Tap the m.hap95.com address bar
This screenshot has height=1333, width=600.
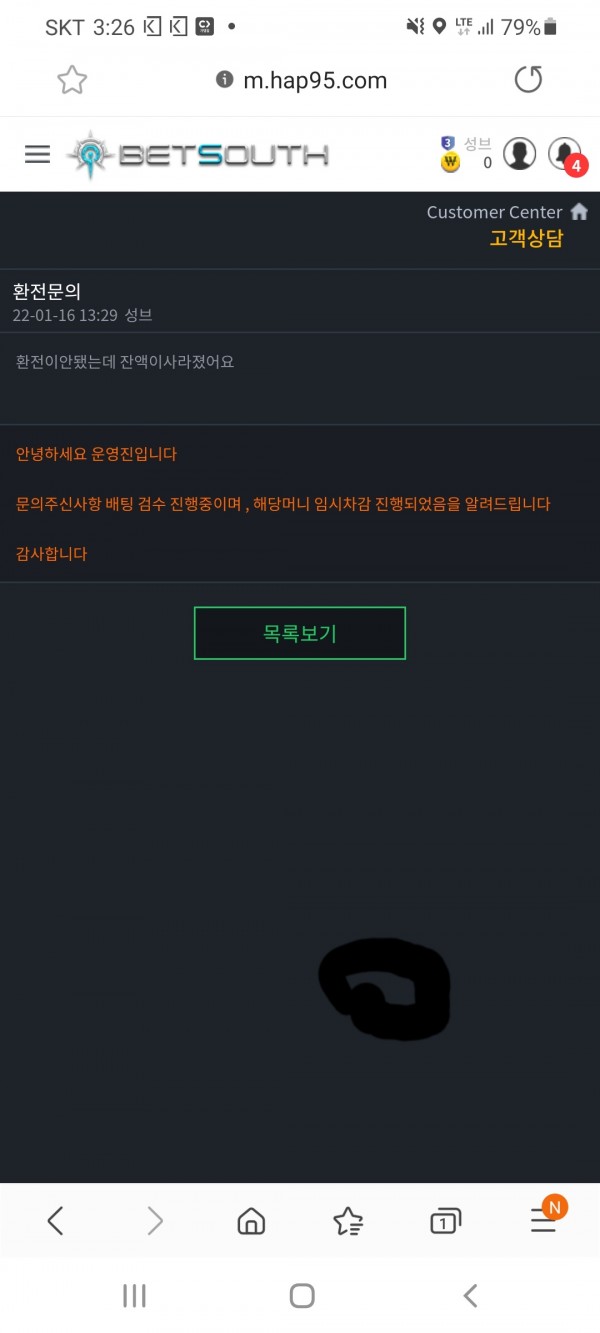click(x=302, y=80)
